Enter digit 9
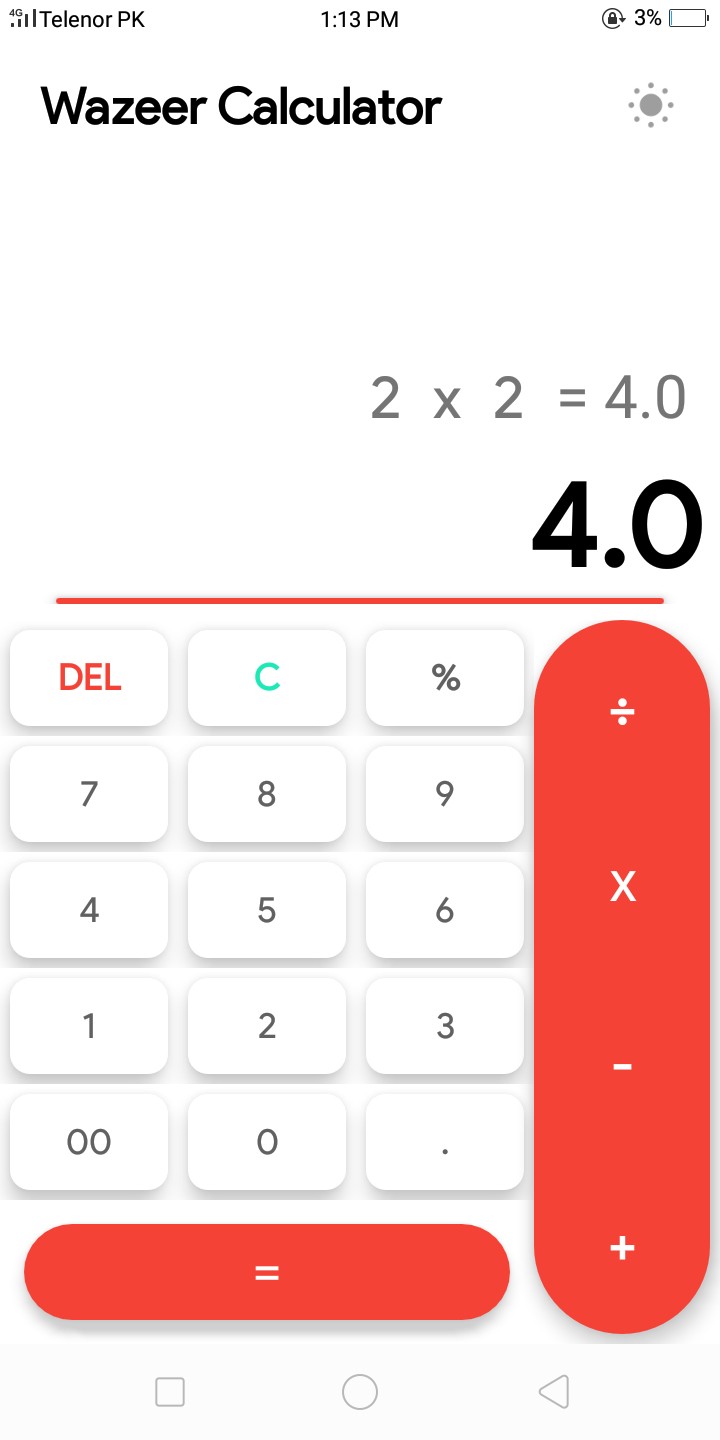 [445, 794]
